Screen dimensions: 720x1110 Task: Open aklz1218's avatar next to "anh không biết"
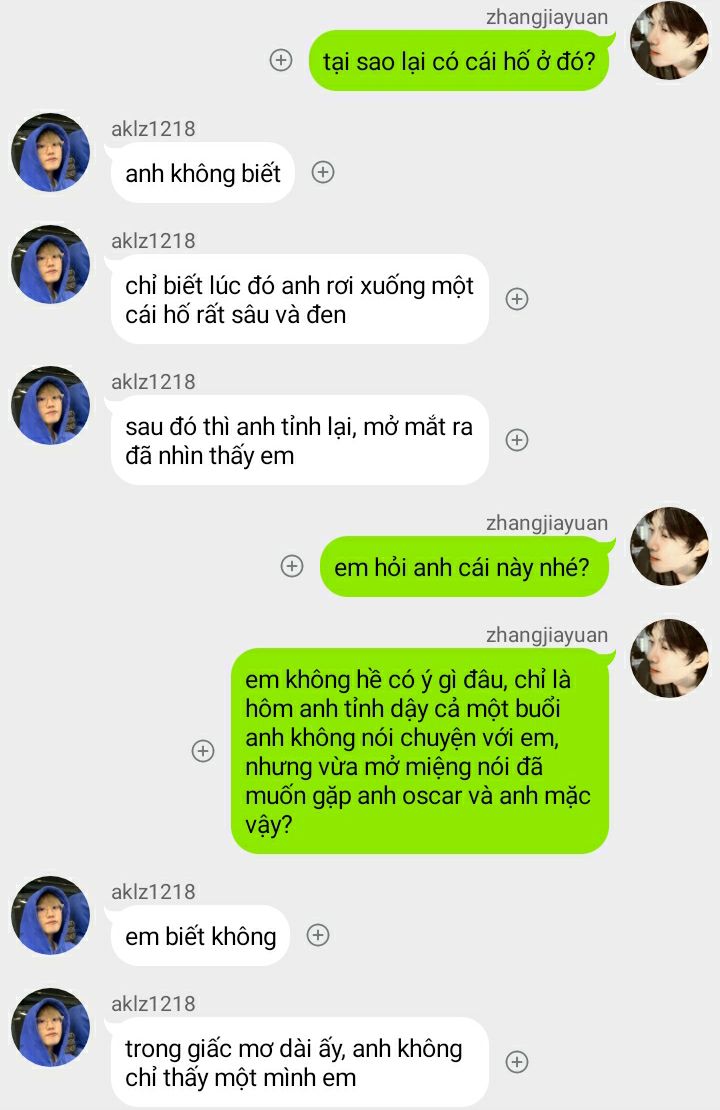tap(50, 152)
